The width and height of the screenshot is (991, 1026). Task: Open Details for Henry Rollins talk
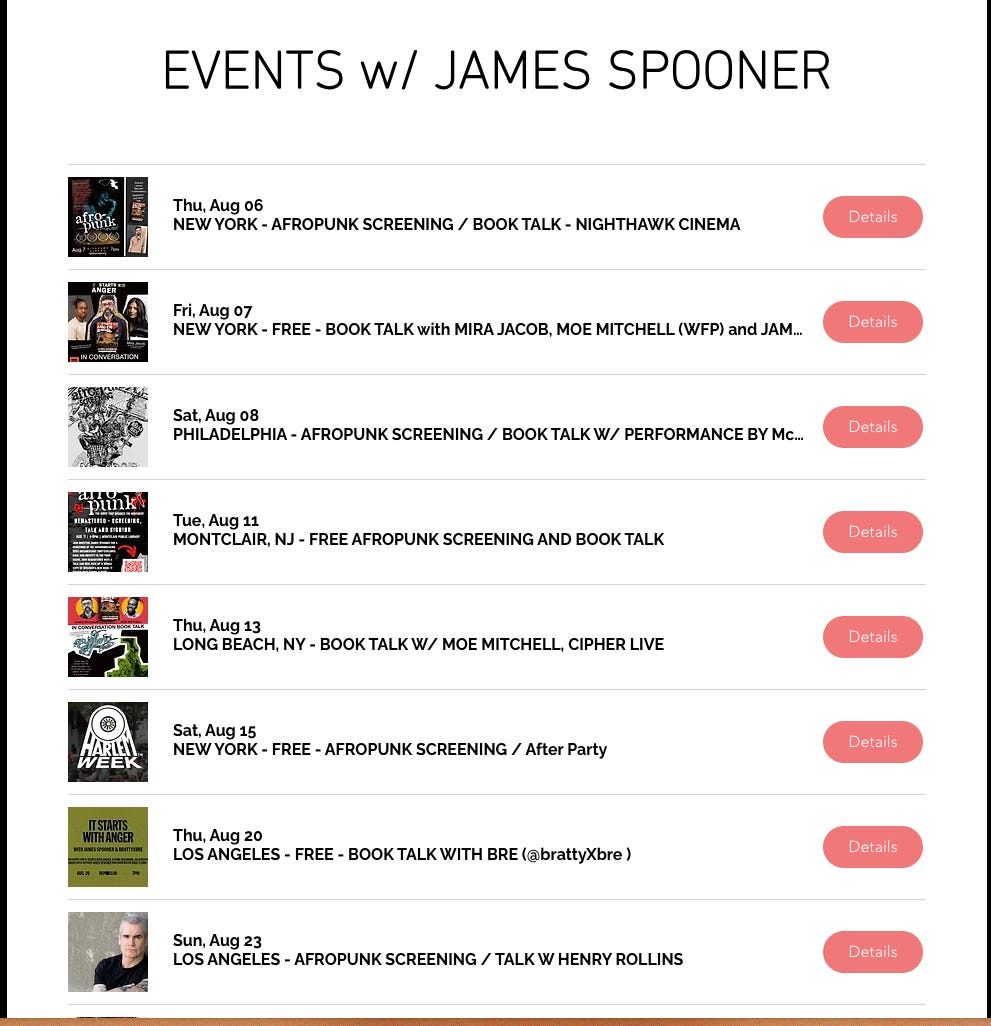(873, 952)
